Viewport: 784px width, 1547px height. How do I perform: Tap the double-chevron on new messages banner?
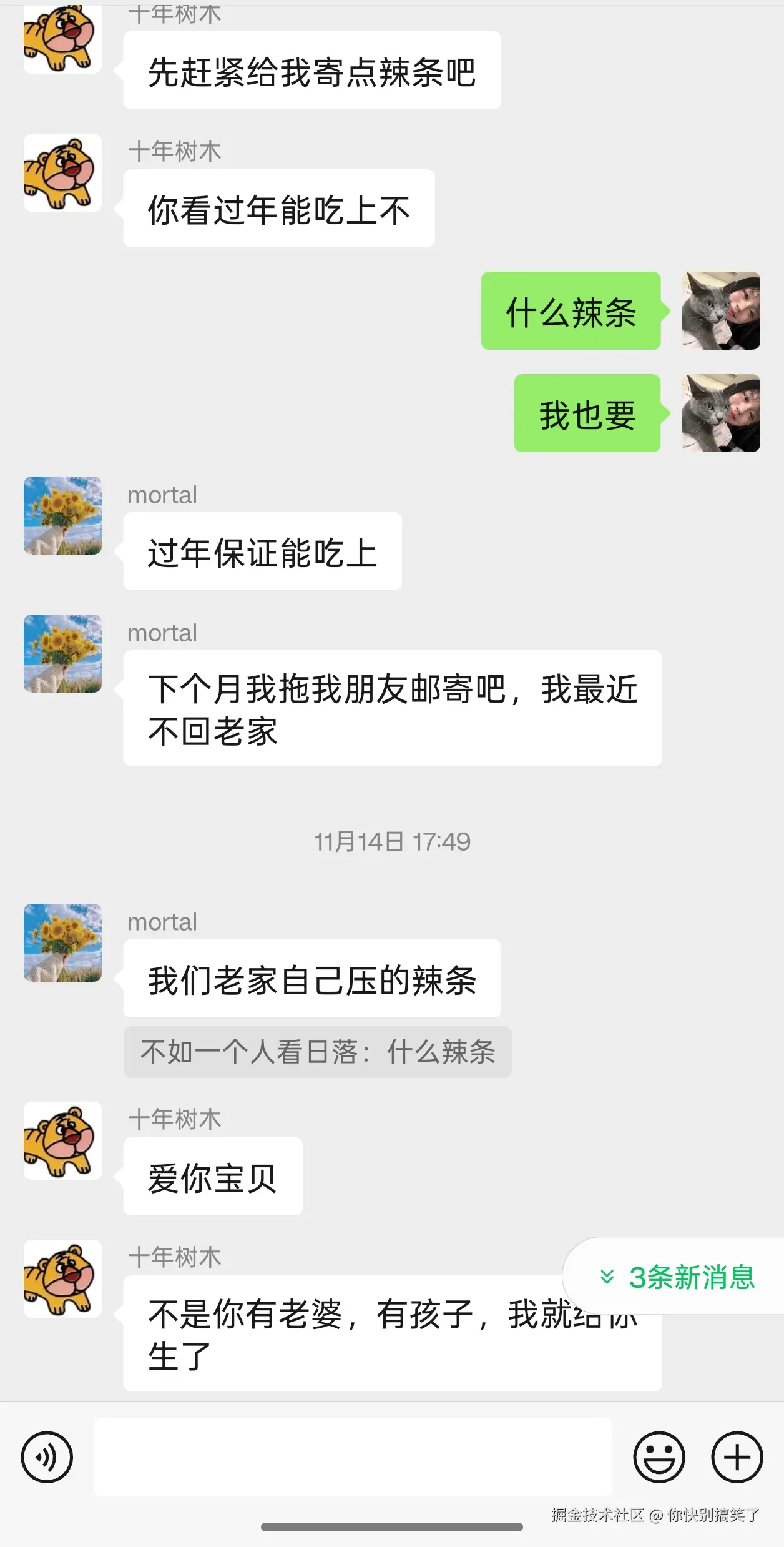click(x=606, y=1277)
